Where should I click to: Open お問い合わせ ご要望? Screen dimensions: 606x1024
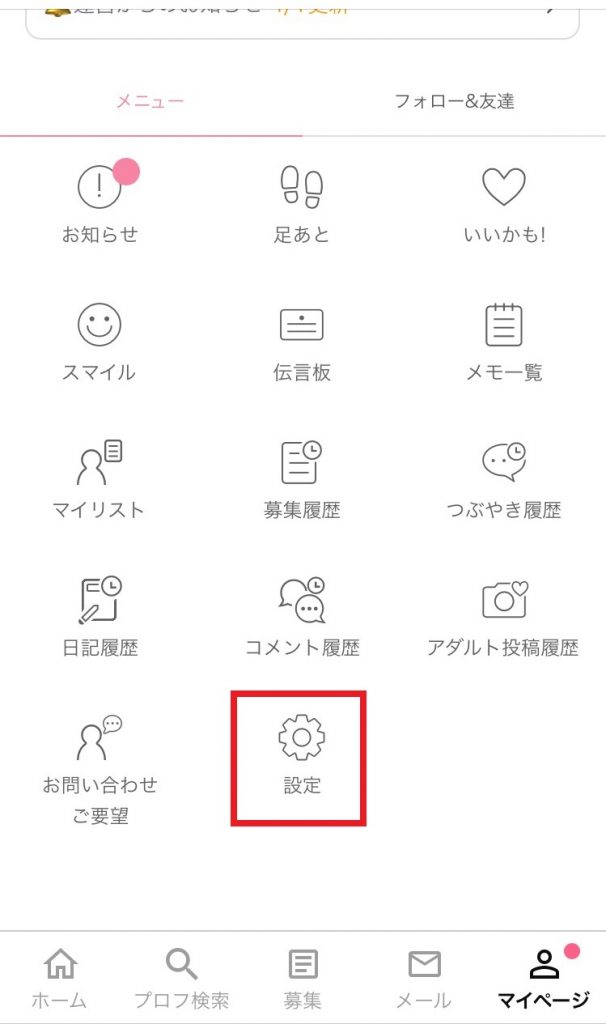coord(100,768)
